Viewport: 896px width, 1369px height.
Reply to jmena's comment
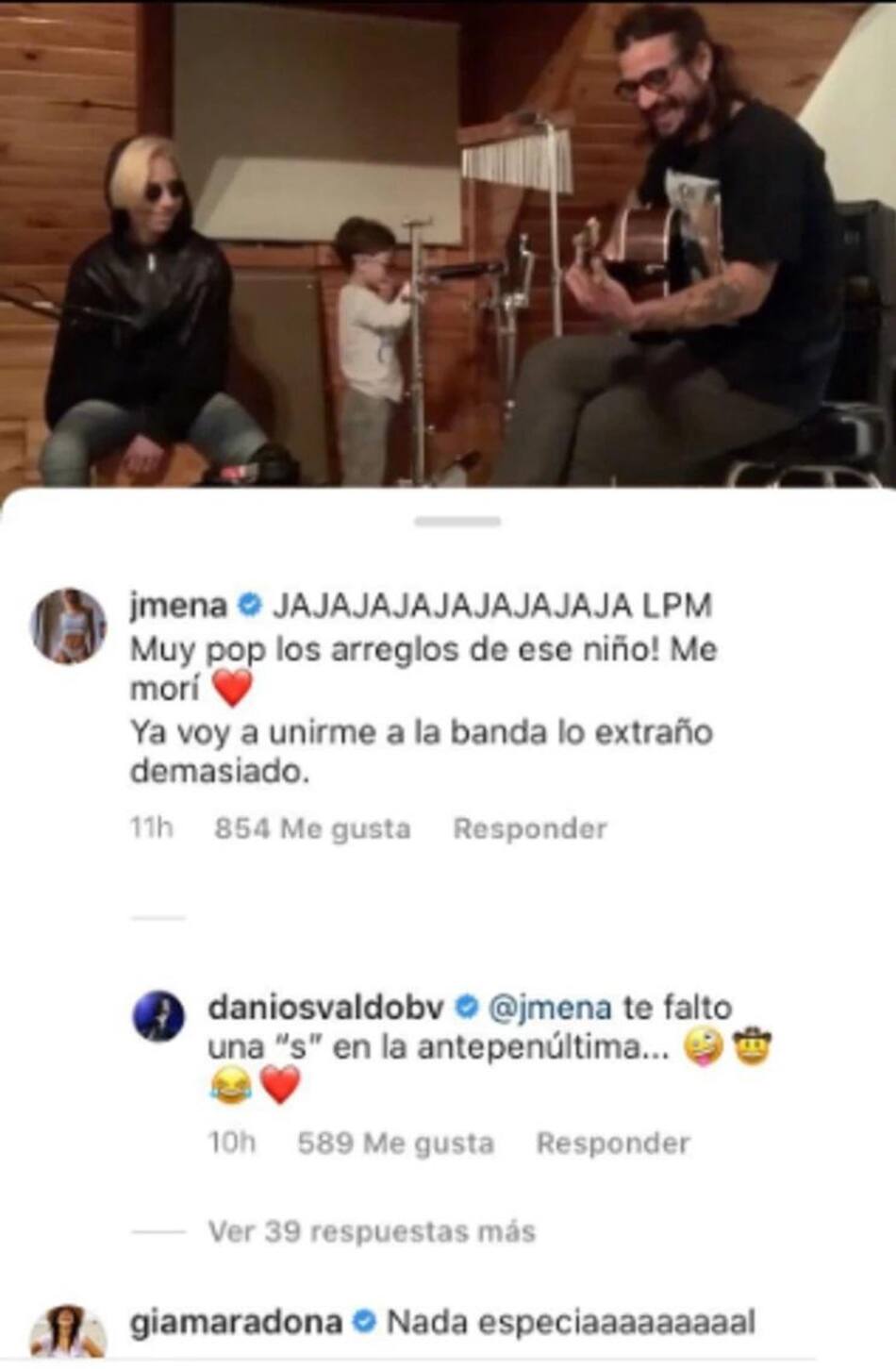point(529,828)
